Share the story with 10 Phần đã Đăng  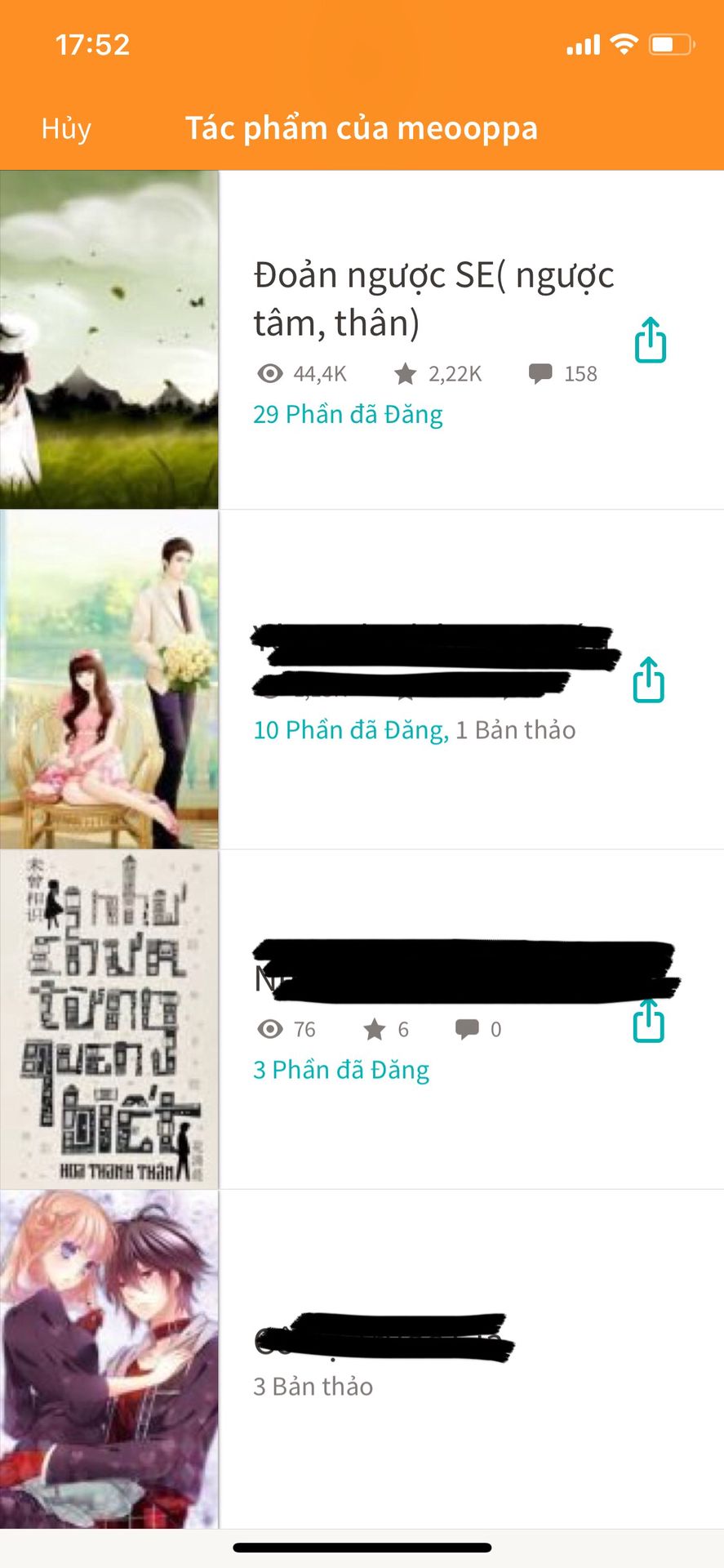click(649, 679)
